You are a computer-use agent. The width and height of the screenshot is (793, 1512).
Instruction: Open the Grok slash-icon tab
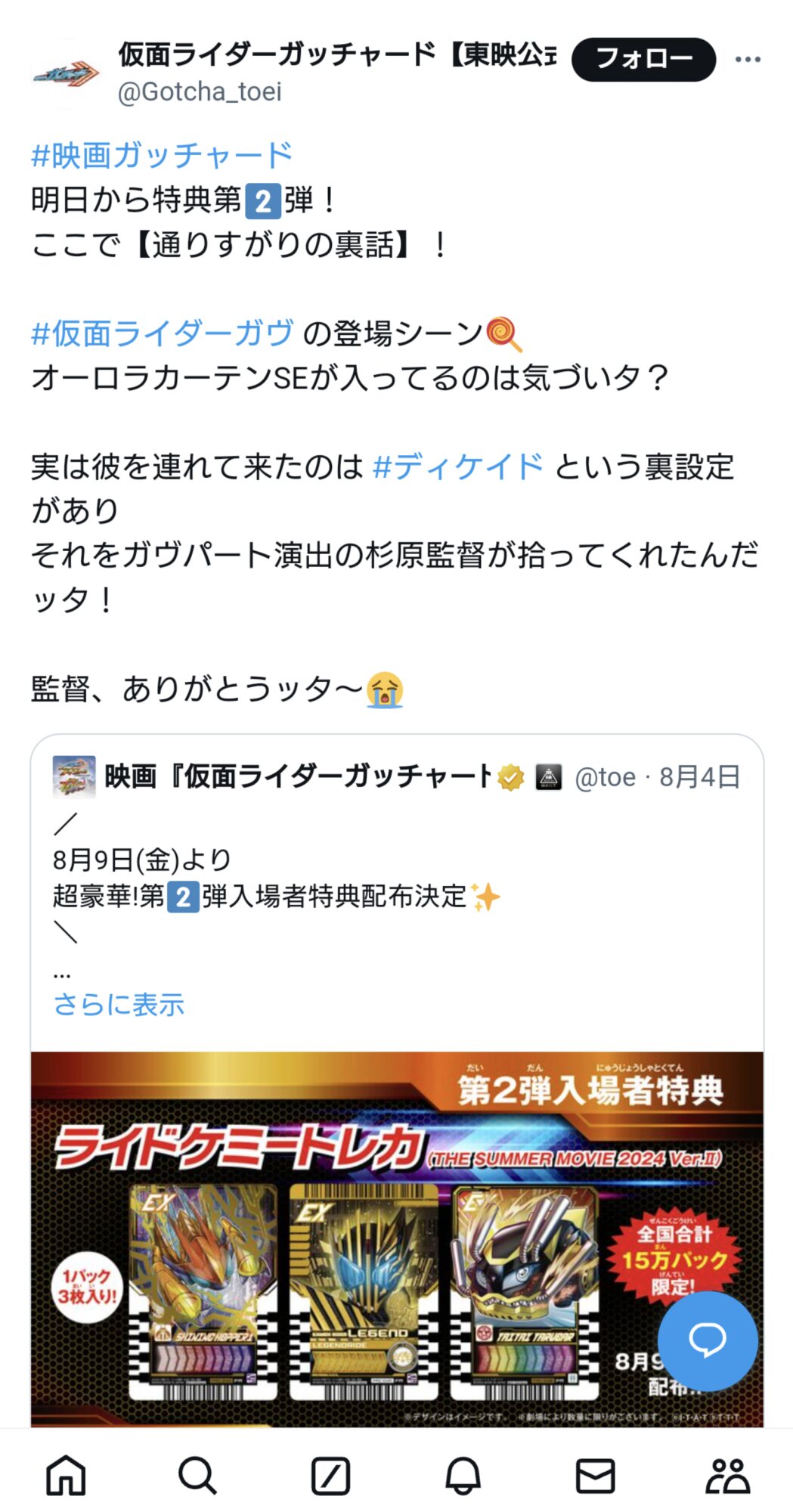tap(330, 1475)
